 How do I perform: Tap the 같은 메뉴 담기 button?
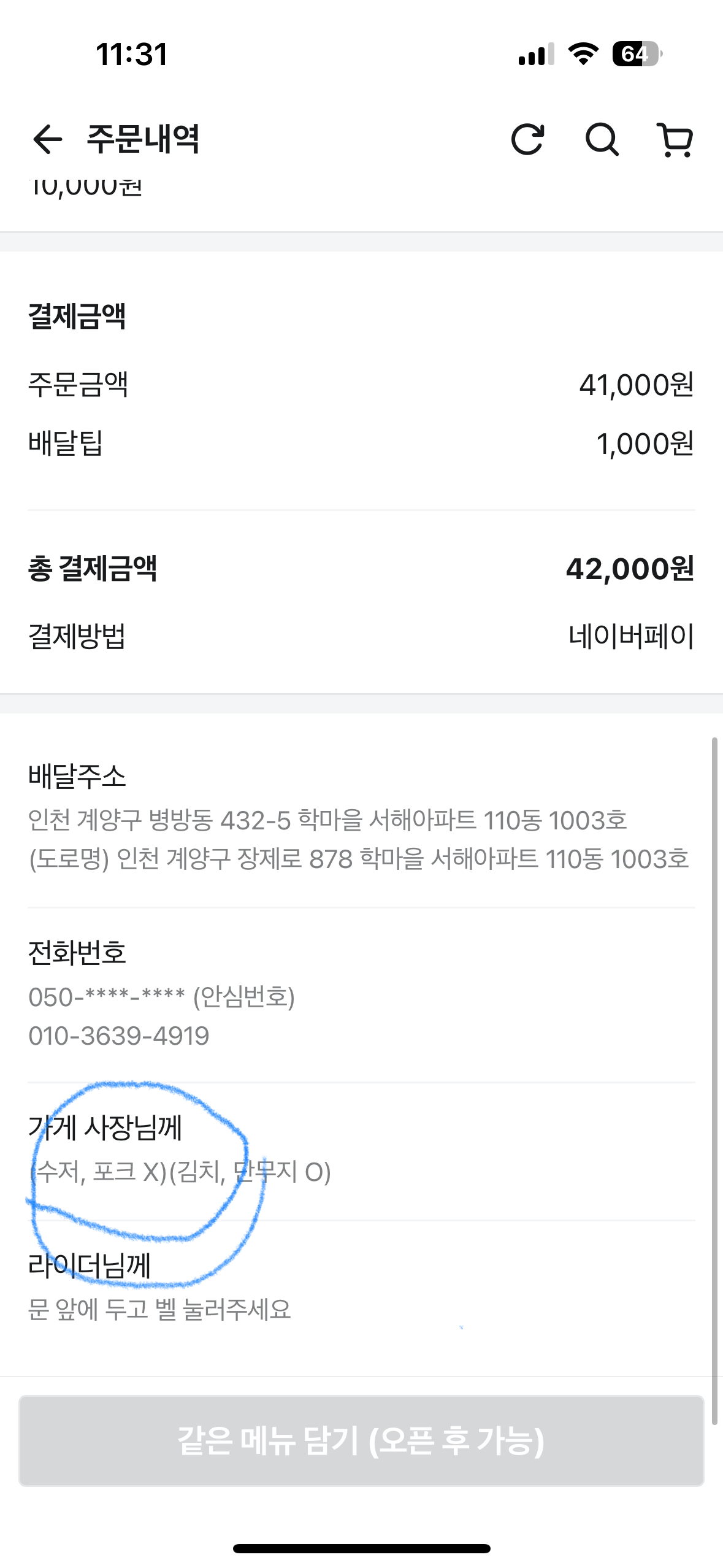click(x=361, y=1440)
